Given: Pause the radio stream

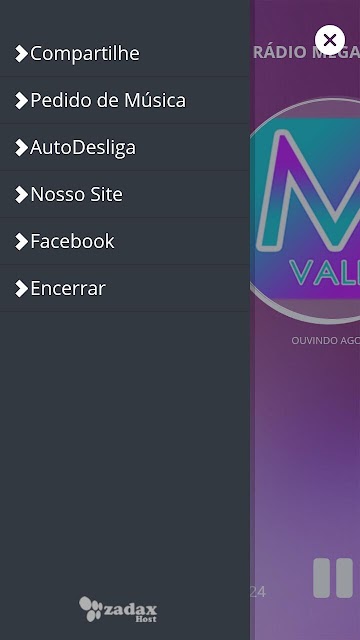Looking at the screenshot, I should [x=333, y=578].
